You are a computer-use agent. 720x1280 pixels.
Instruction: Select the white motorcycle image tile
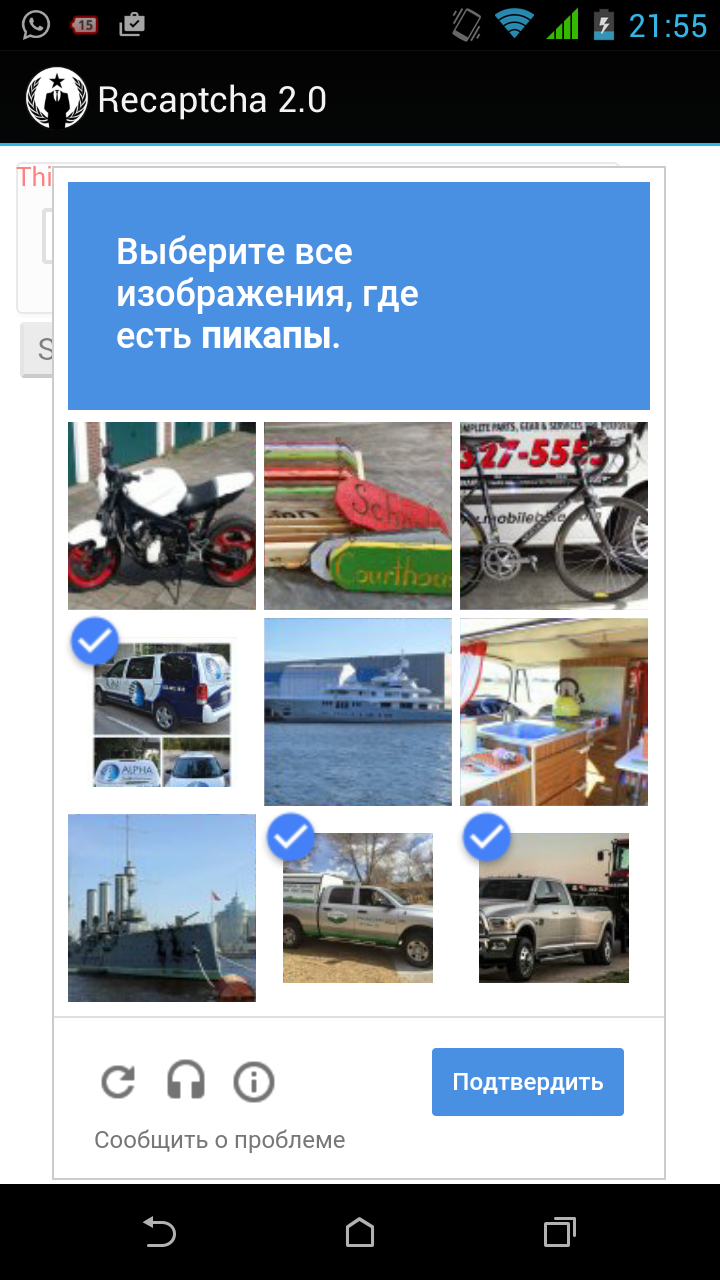click(x=162, y=516)
